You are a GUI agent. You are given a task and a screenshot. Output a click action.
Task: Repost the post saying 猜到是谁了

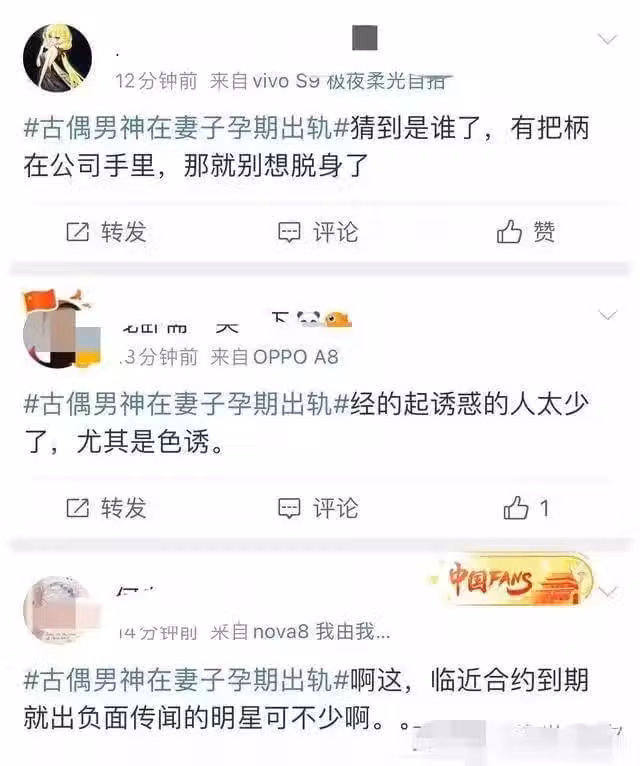[x=106, y=232]
